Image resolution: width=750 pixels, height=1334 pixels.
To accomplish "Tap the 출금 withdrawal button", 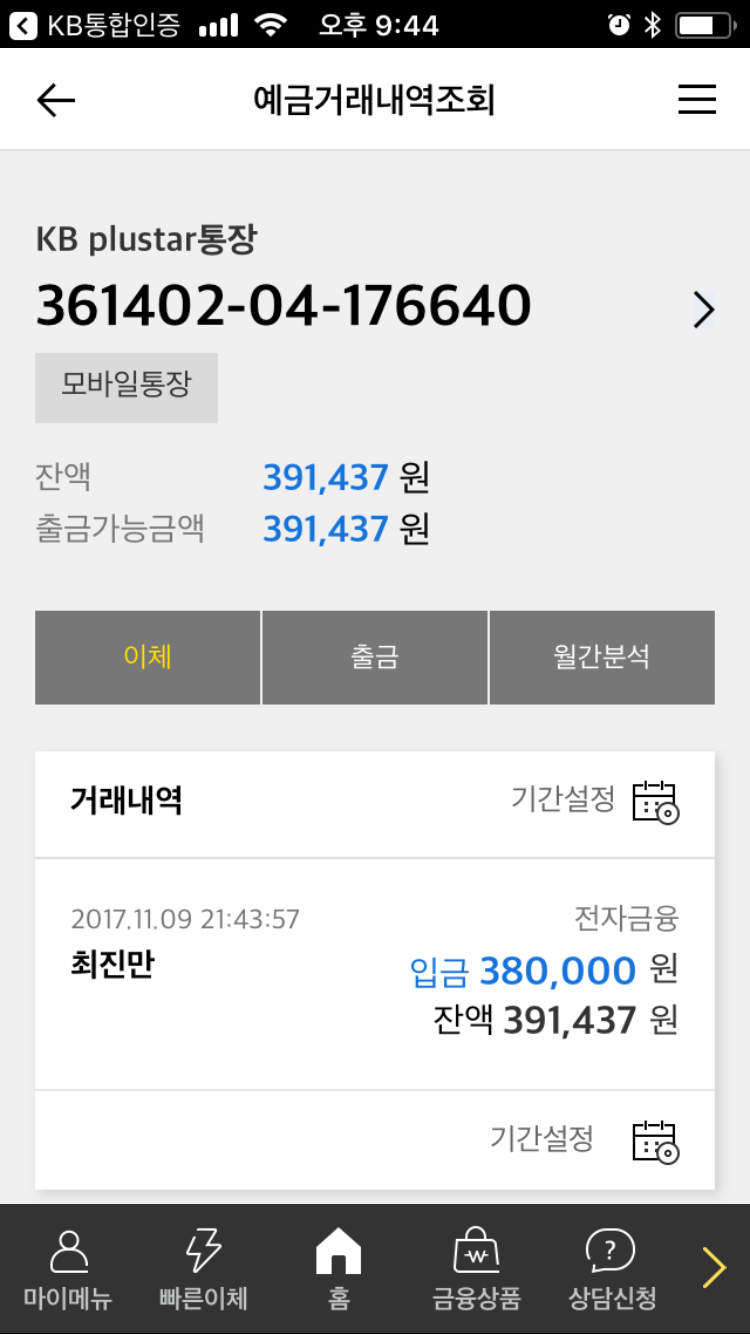I will coord(375,657).
